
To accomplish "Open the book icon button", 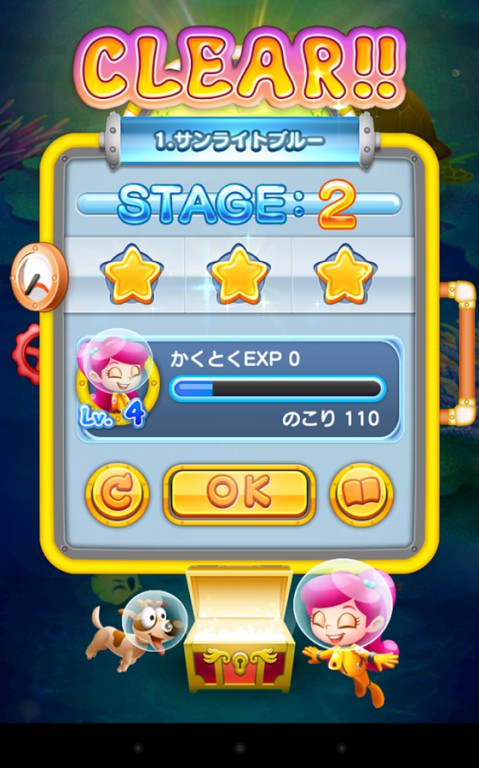I will (x=361, y=494).
